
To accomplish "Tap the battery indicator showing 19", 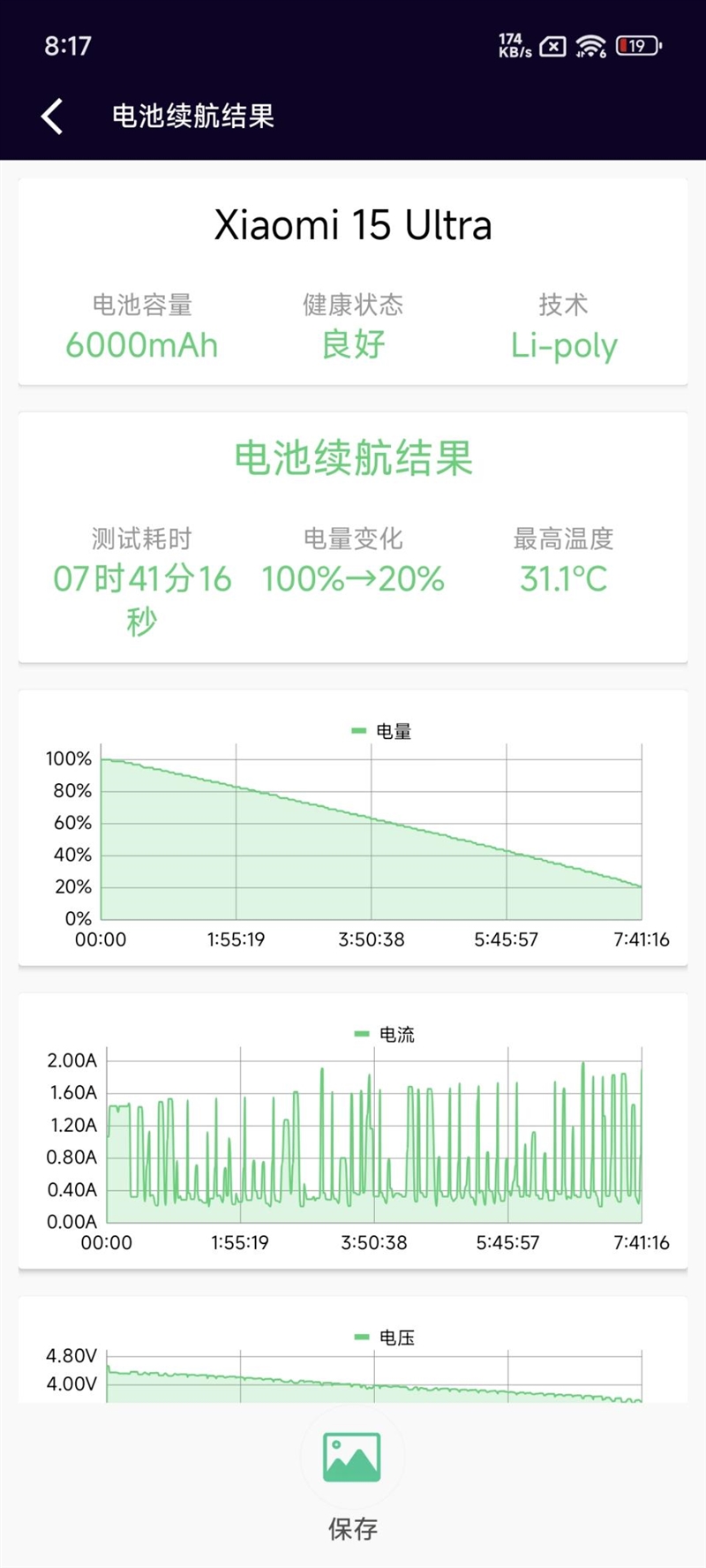I will (638, 44).
